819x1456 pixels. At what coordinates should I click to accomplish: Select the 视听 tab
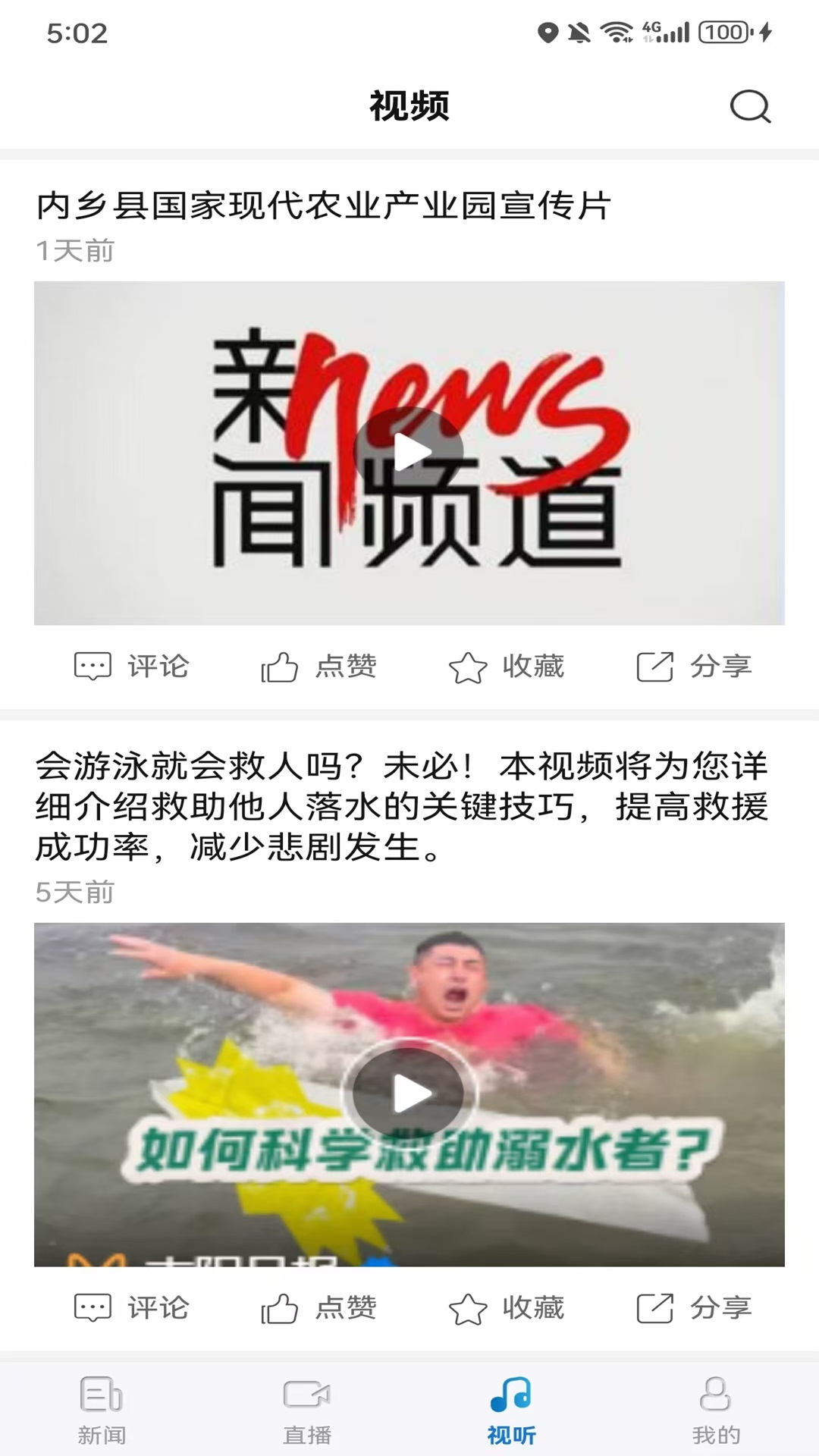(x=511, y=1409)
